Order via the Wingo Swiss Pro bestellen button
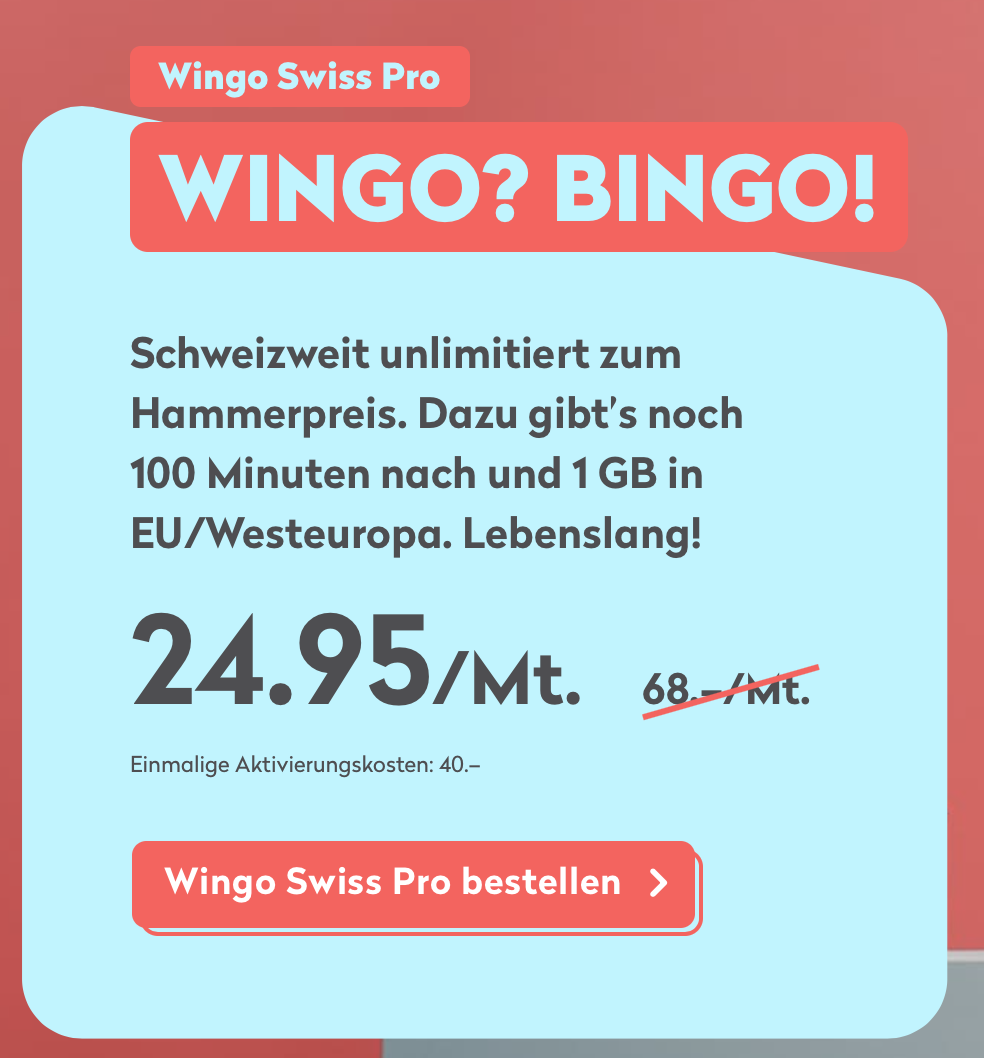 [x=413, y=883]
